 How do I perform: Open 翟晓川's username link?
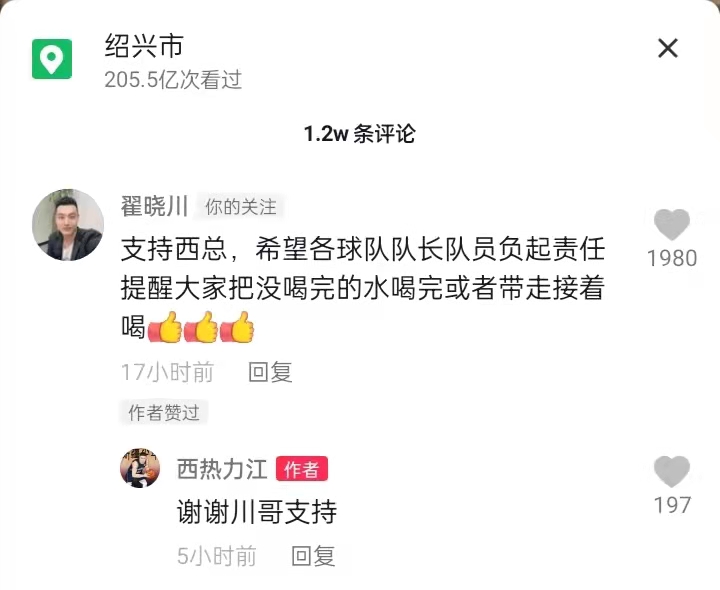pyautogui.click(x=154, y=207)
